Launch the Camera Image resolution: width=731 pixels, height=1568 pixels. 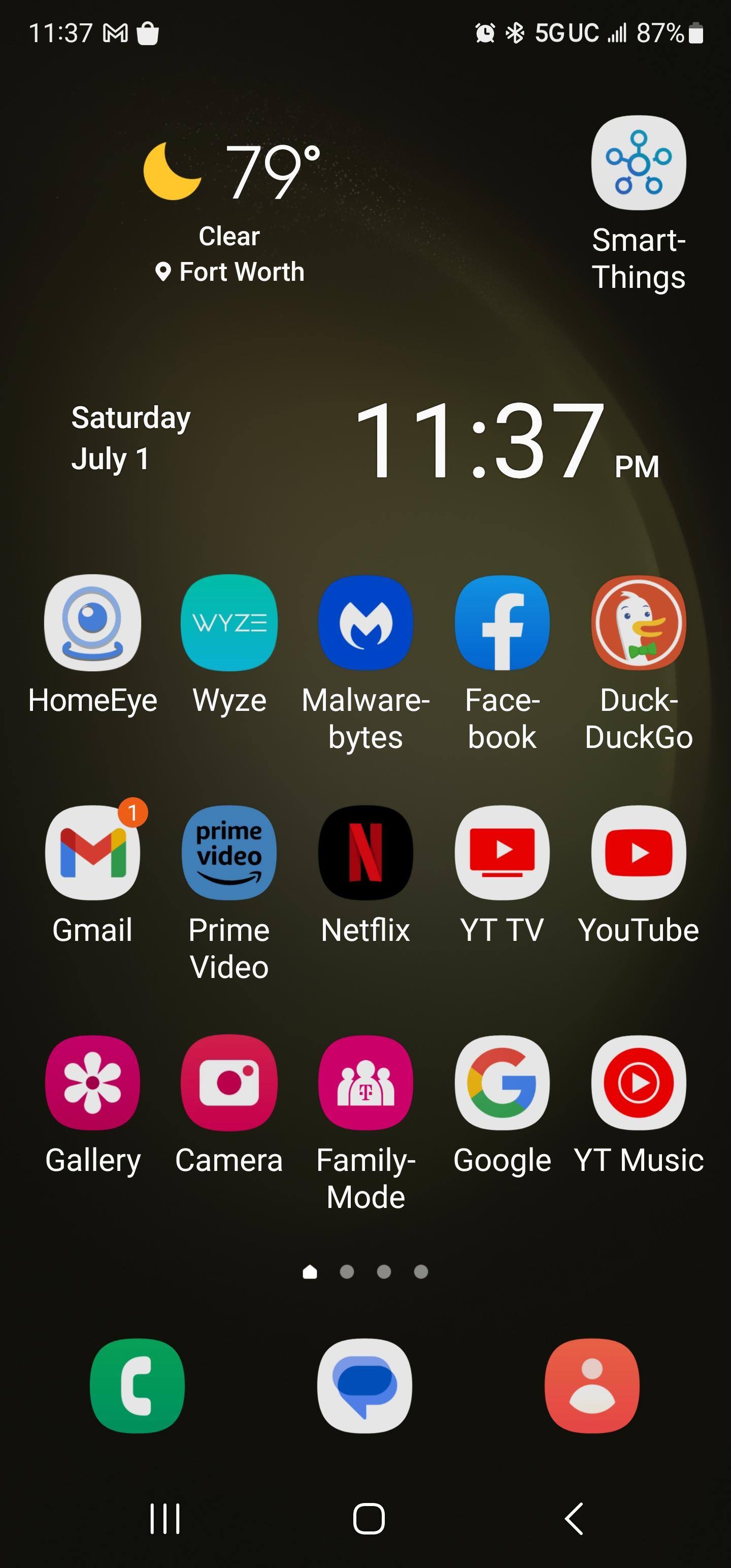tap(229, 1083)
